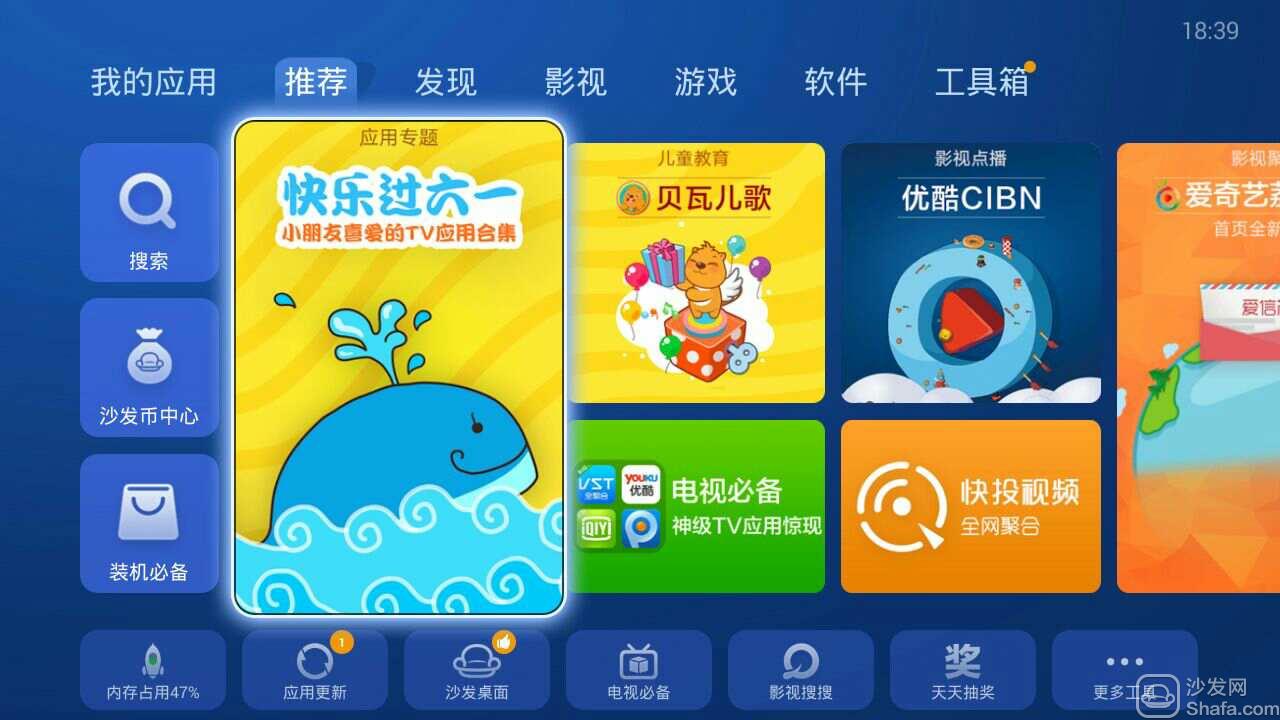The image size is (1280, 720).
Task: Open the 快投视频 card
Action: pyautogui.click(x=971, y=506)
